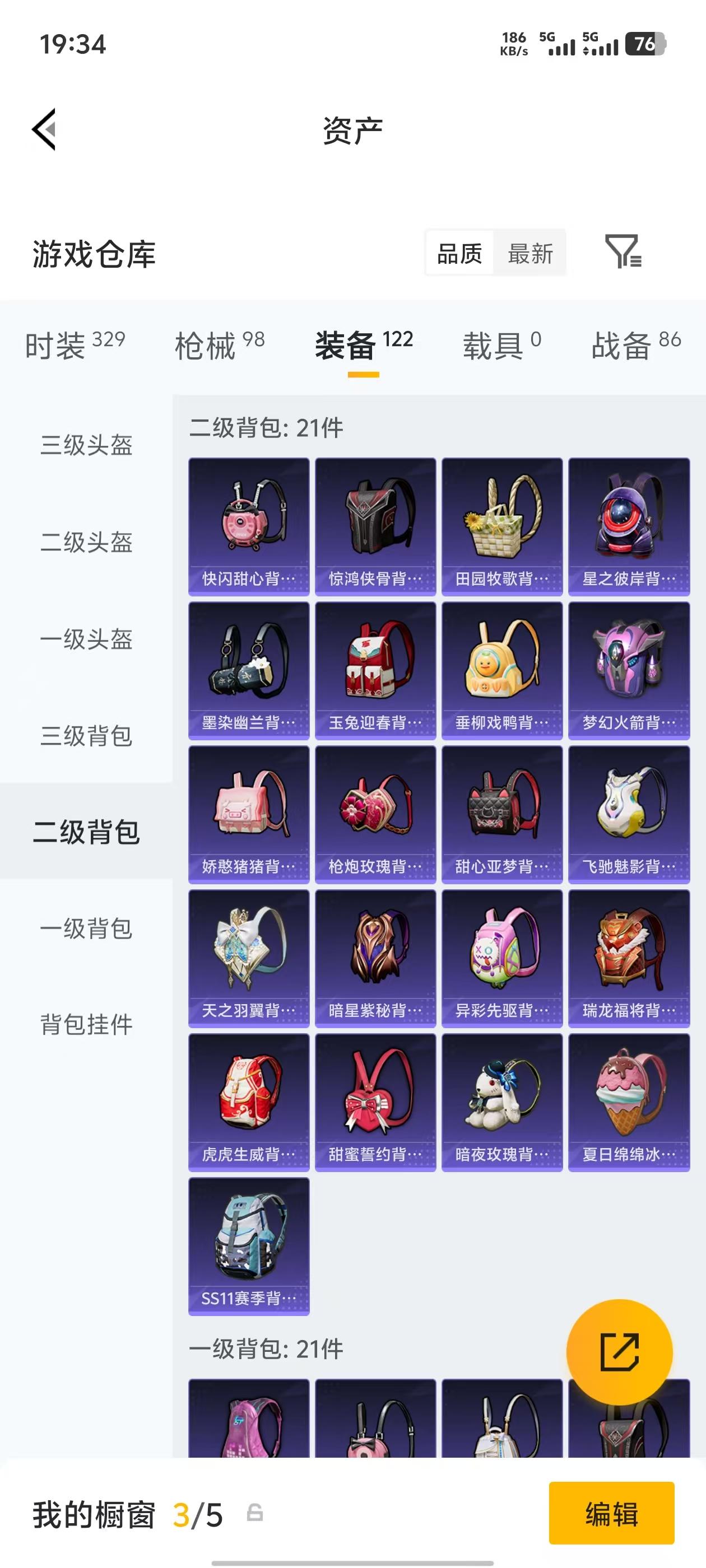The image size is (706, 1568).
Task: Expand the 一级背包 section
Action: 86,930
